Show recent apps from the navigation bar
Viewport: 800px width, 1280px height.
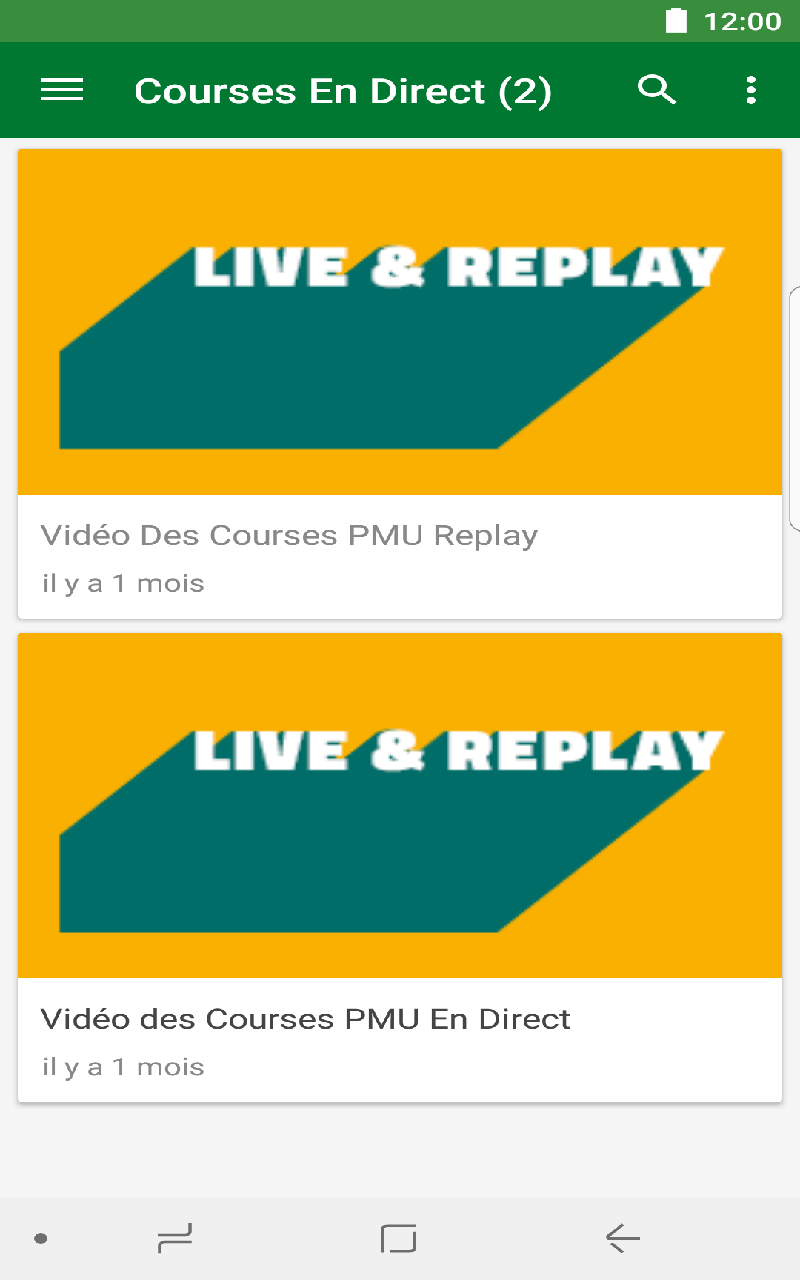[175, 1239]
